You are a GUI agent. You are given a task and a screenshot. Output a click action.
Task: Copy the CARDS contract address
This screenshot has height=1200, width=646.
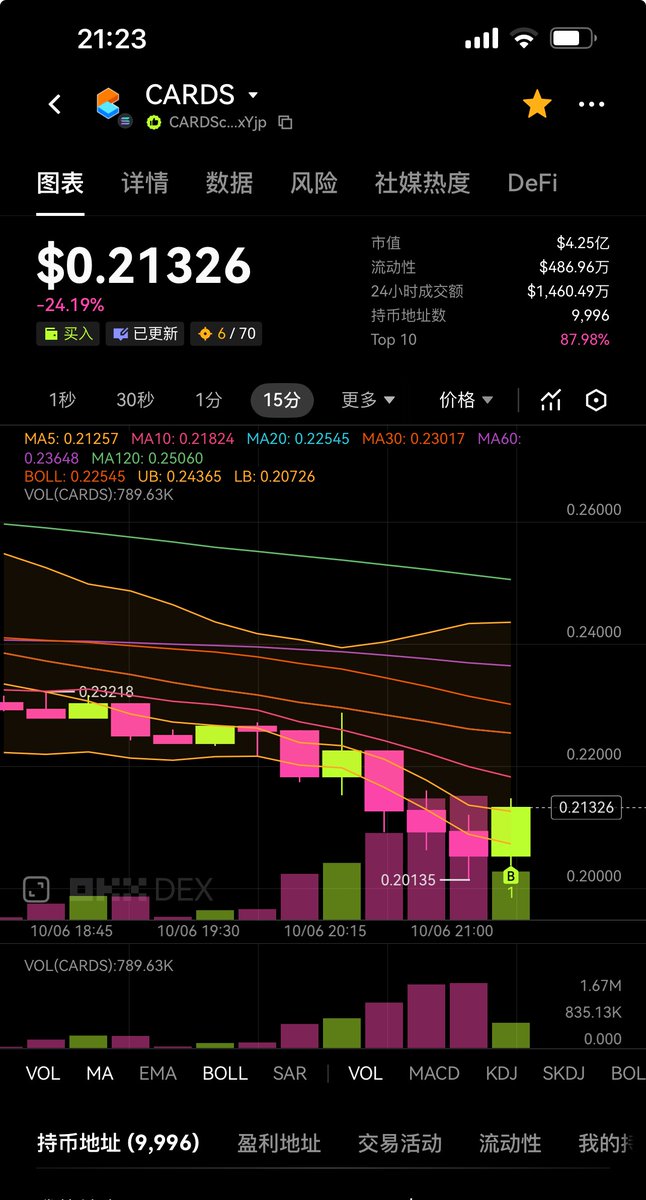click(285, 123)
